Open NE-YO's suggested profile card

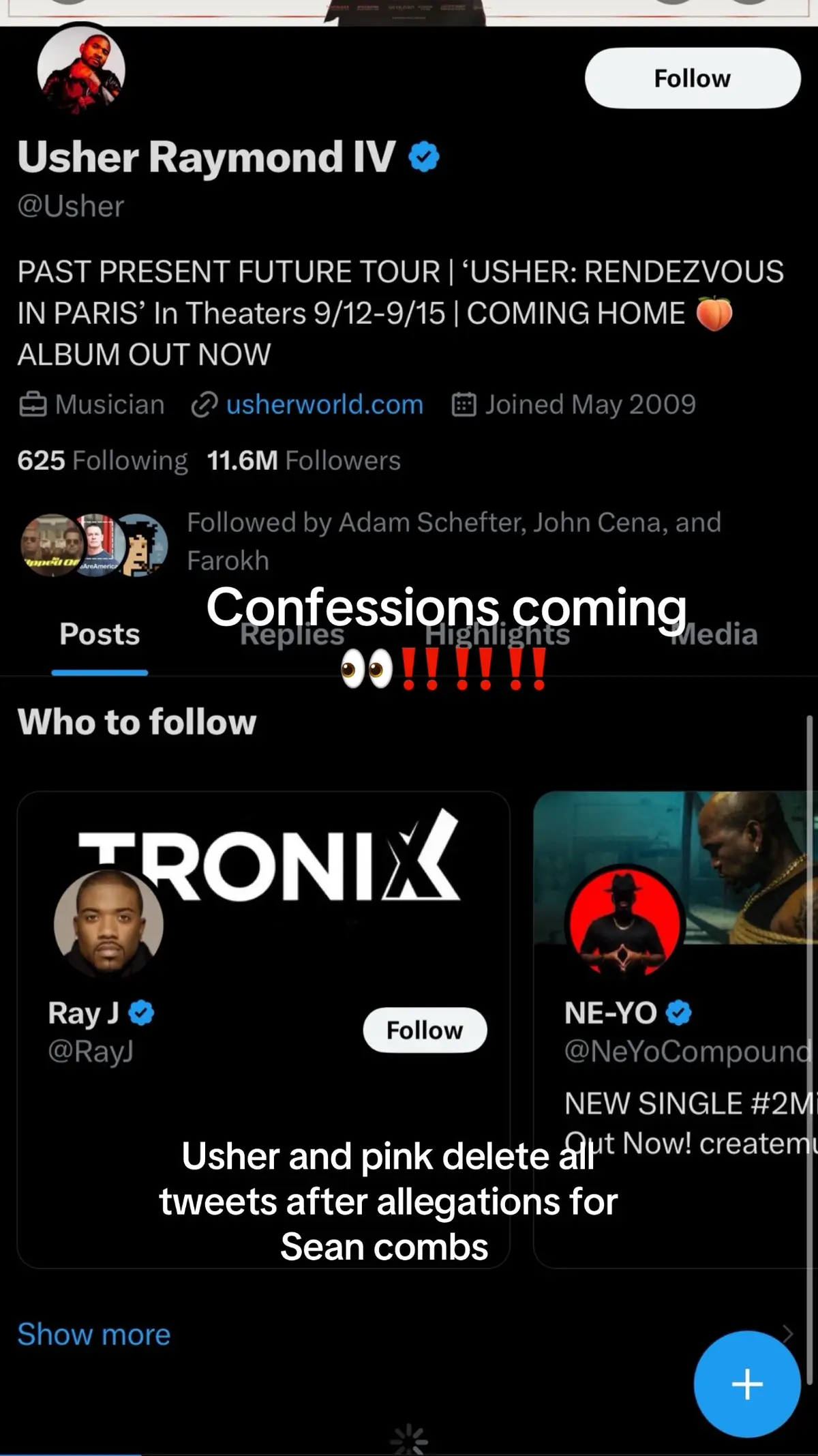click(676, 1030)
